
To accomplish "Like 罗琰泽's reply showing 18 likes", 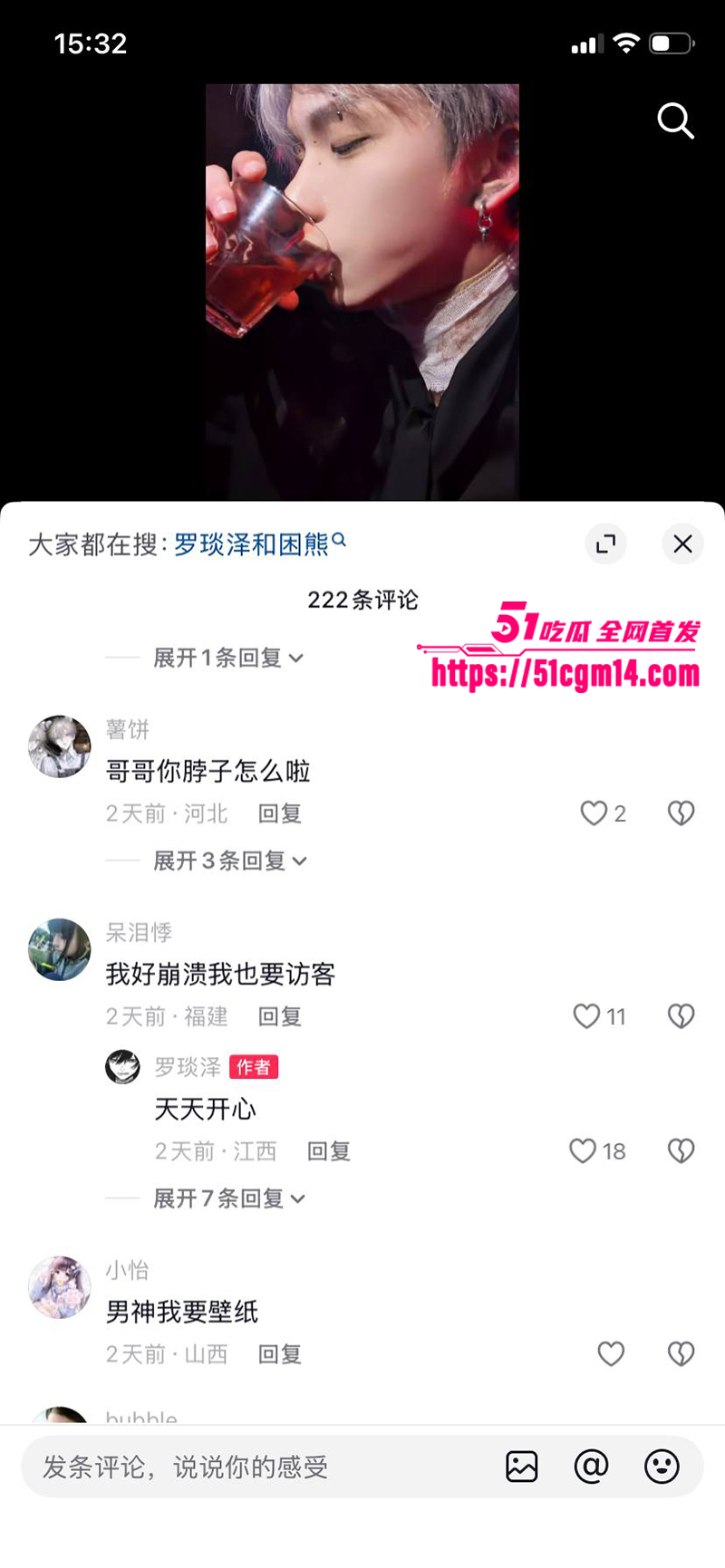I will point(581,1150).
